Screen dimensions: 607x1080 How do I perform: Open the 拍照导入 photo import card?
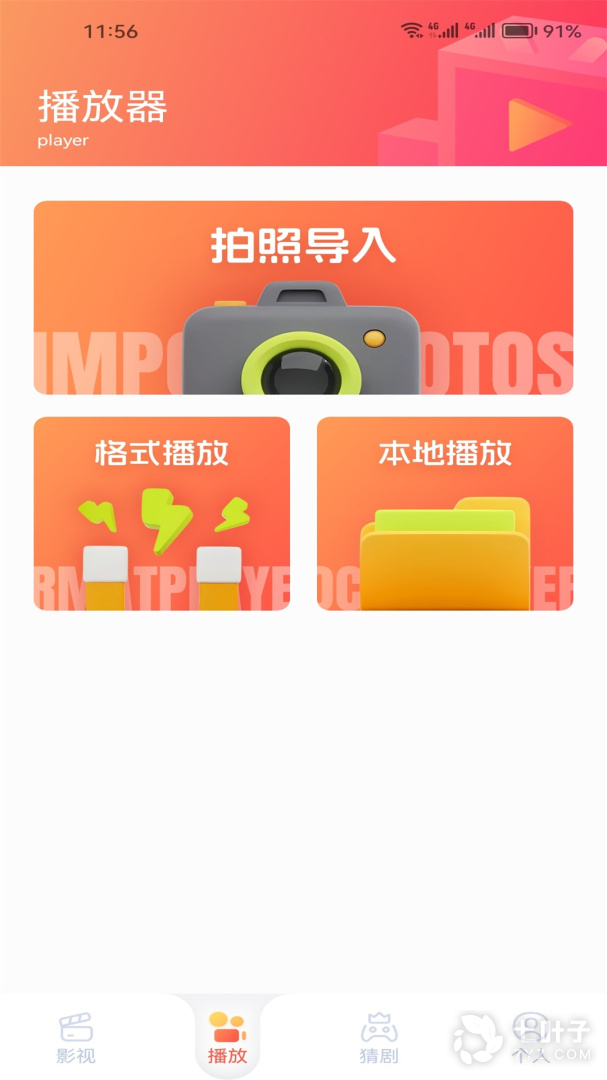pos(303,298)
